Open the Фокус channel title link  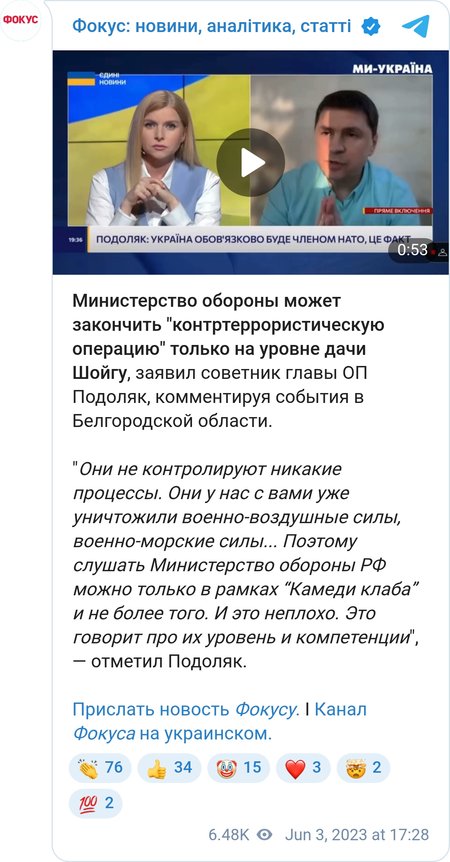pyautogui.click(x=212, y=25)
